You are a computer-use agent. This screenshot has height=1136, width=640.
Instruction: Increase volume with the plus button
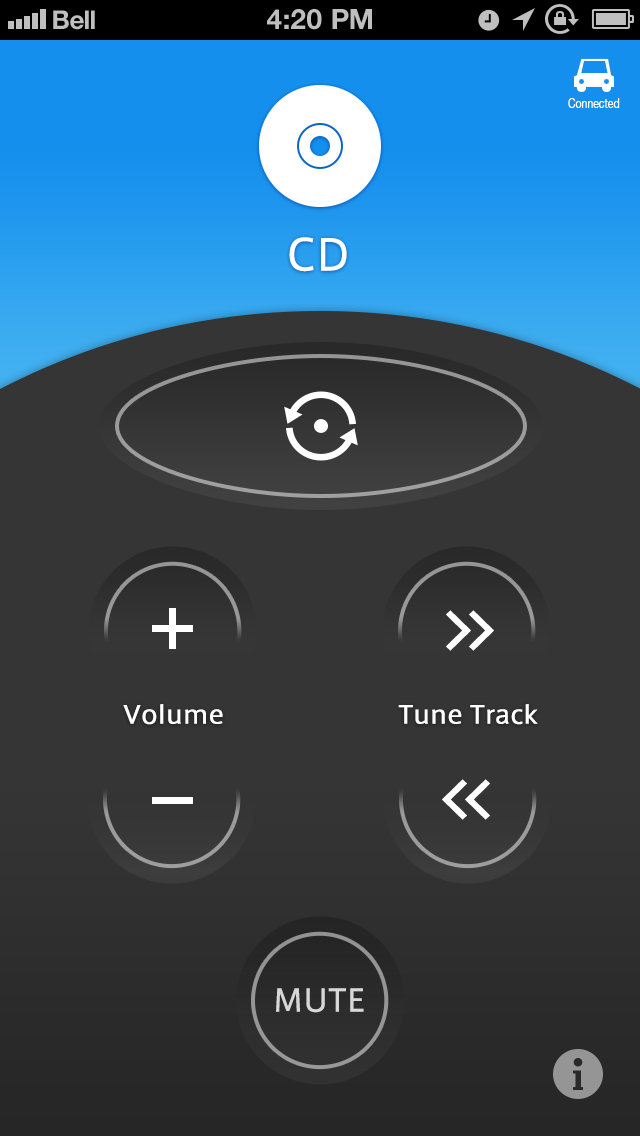(x=173, y=627)
